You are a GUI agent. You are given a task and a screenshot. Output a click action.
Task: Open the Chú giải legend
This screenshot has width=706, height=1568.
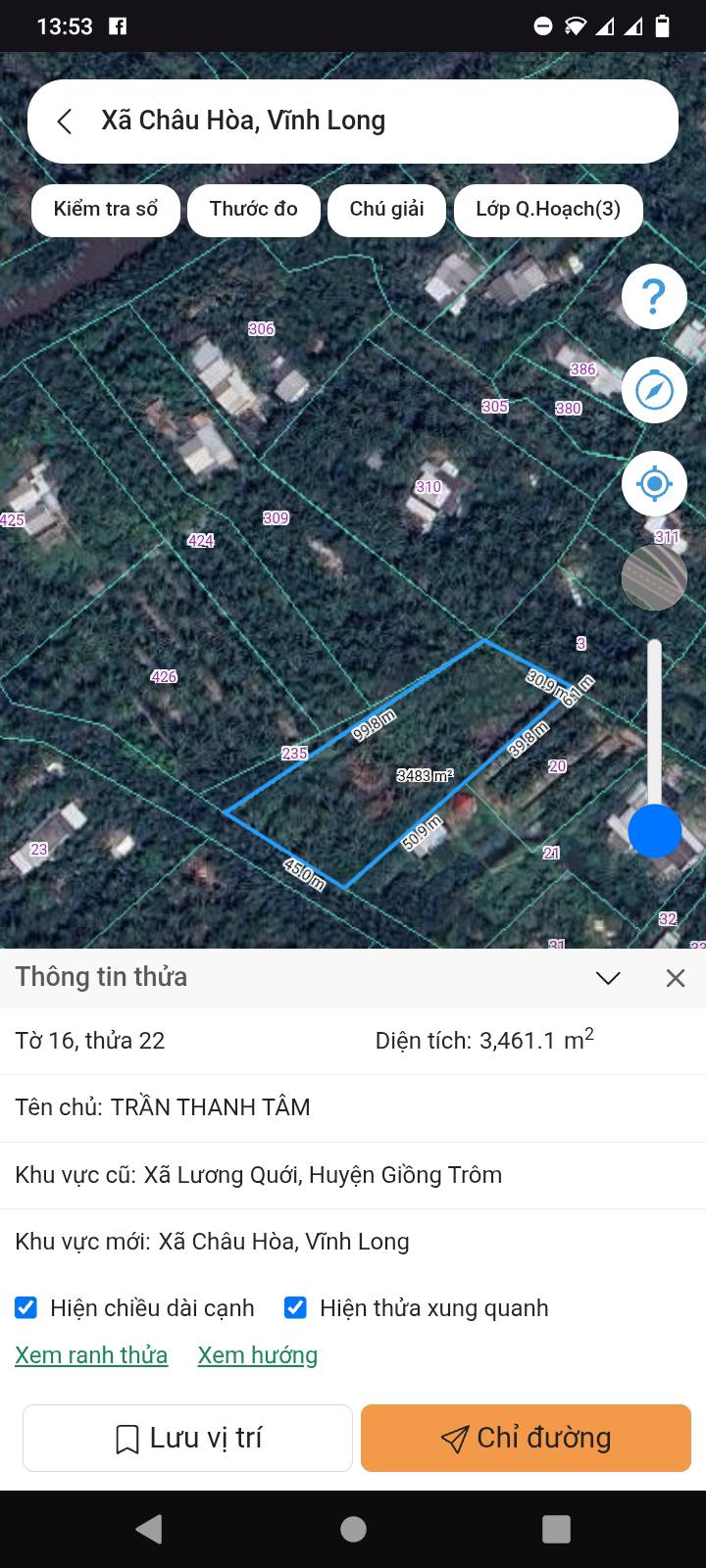[386, 209]
